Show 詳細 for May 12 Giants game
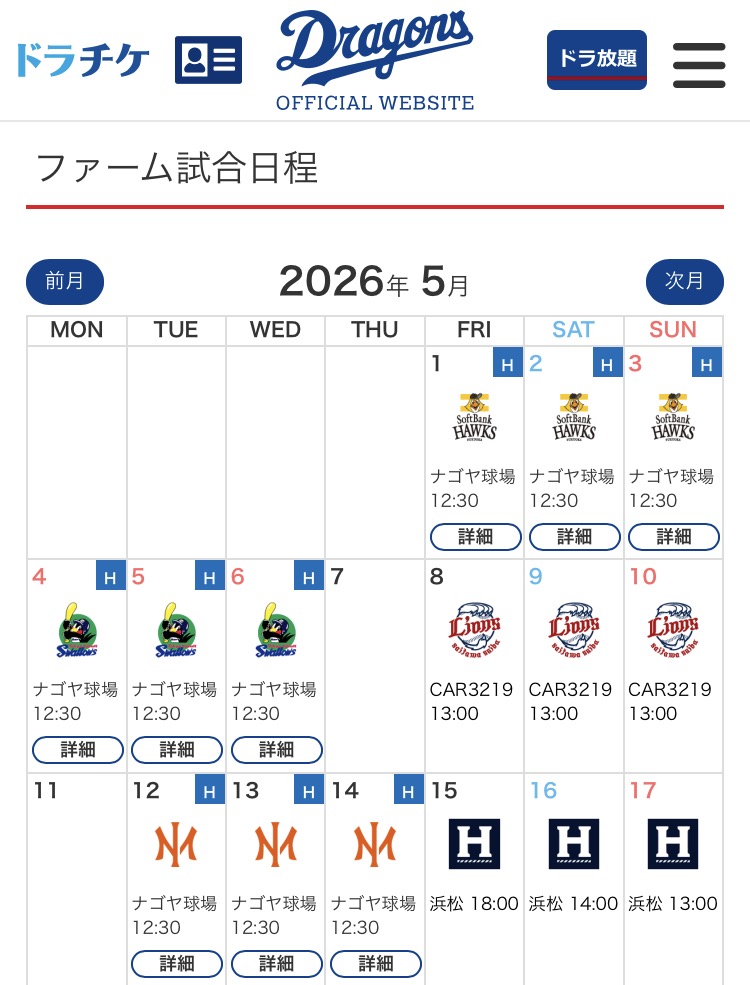Viewport: 750px width, 985px height. tap(177, 964)
